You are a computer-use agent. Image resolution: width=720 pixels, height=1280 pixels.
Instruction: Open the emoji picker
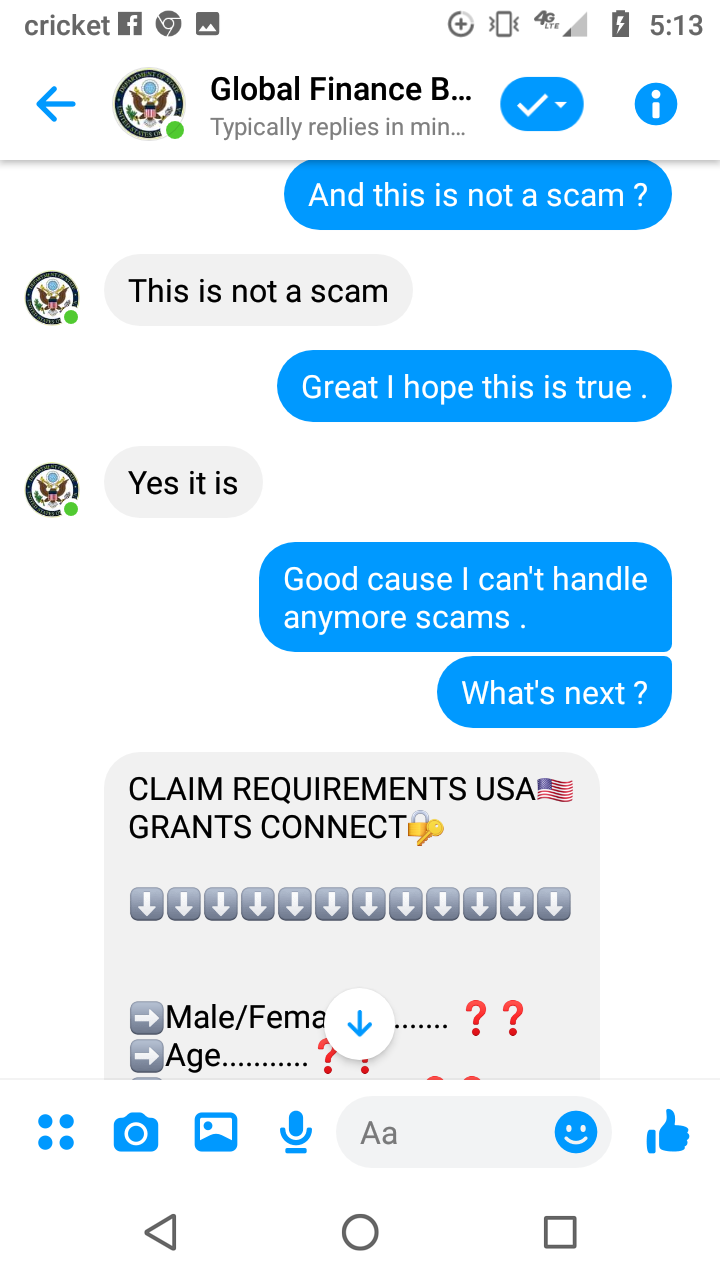[575, 1132]
